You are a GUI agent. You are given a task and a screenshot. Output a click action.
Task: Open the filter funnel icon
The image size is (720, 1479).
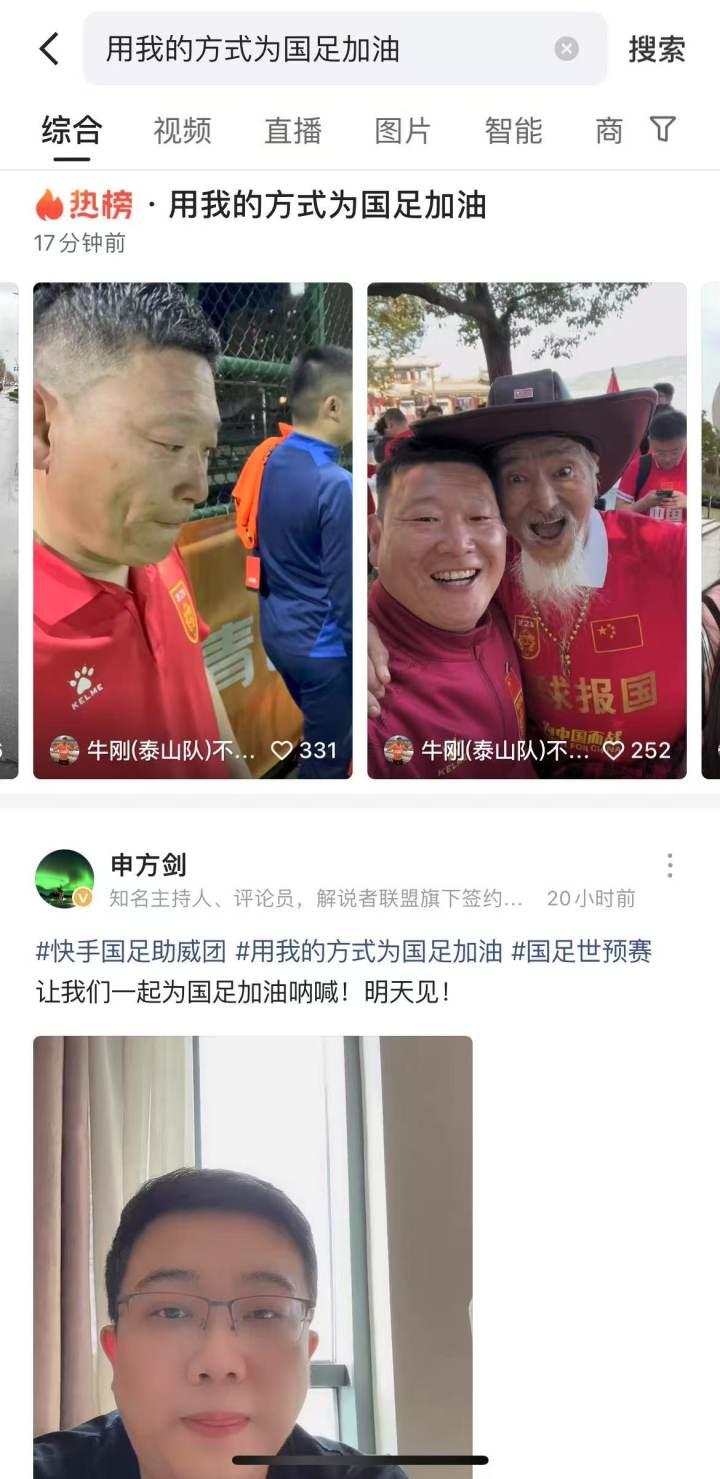(x=663, y=129)
